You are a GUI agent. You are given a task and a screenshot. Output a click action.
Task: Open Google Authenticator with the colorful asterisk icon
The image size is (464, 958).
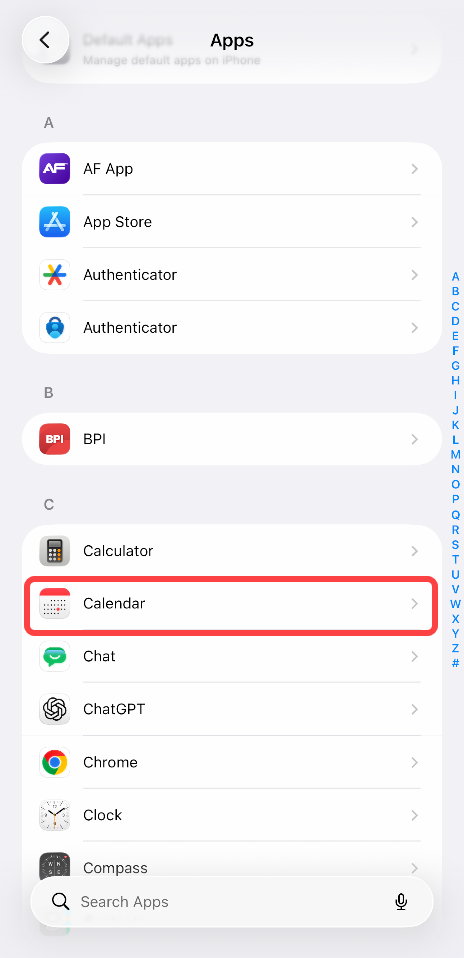[232, 275]
